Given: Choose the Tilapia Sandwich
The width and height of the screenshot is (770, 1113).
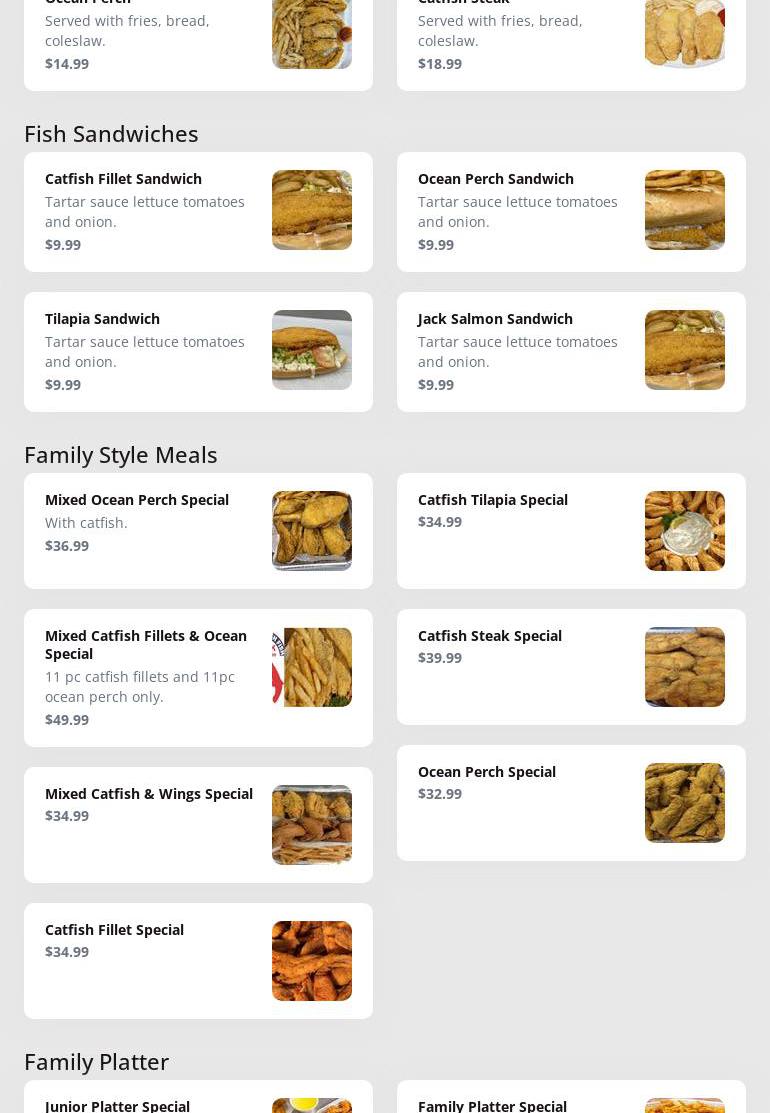Looking at the screenshot, I should 198,351.
